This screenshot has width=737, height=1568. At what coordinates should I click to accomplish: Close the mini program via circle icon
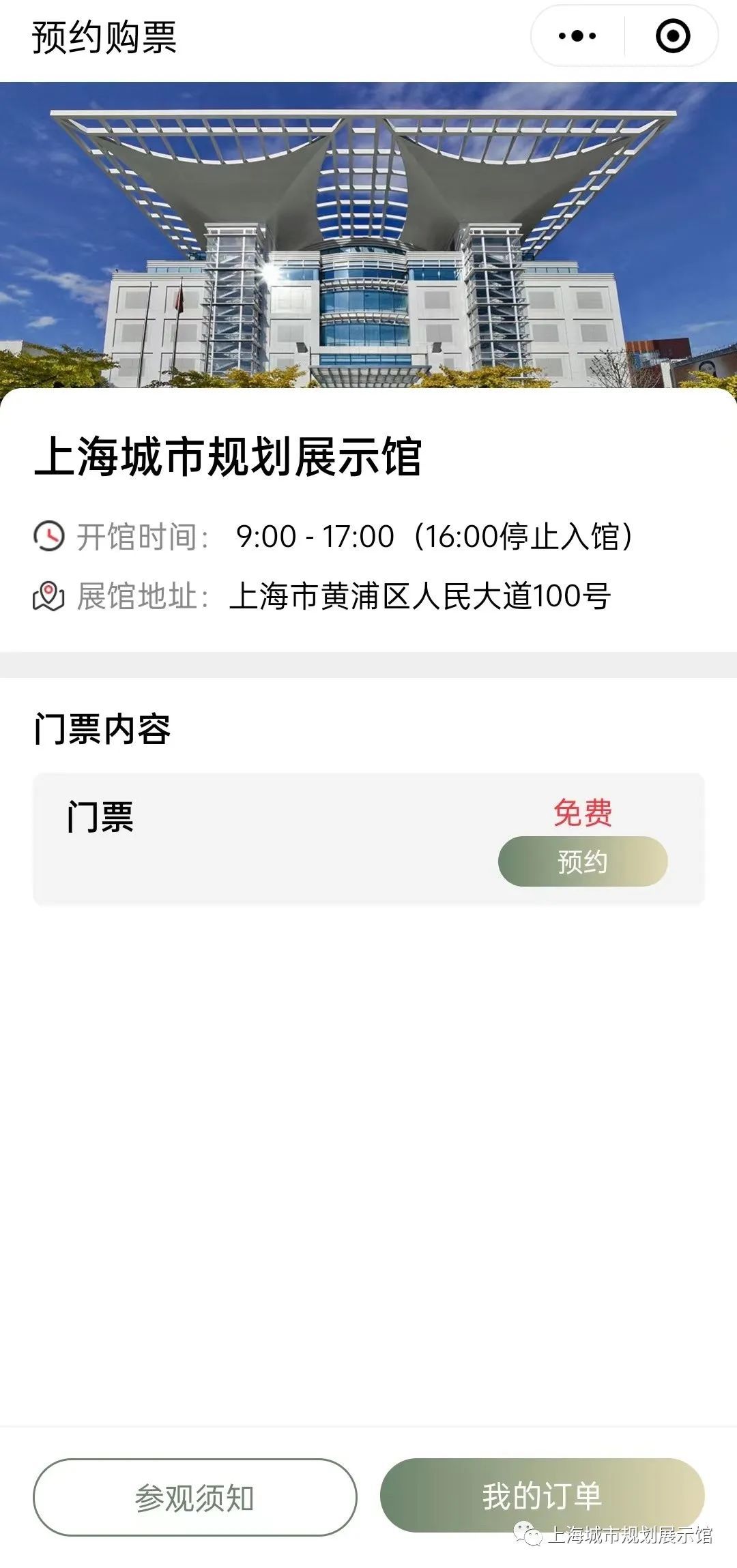[673, 36]
